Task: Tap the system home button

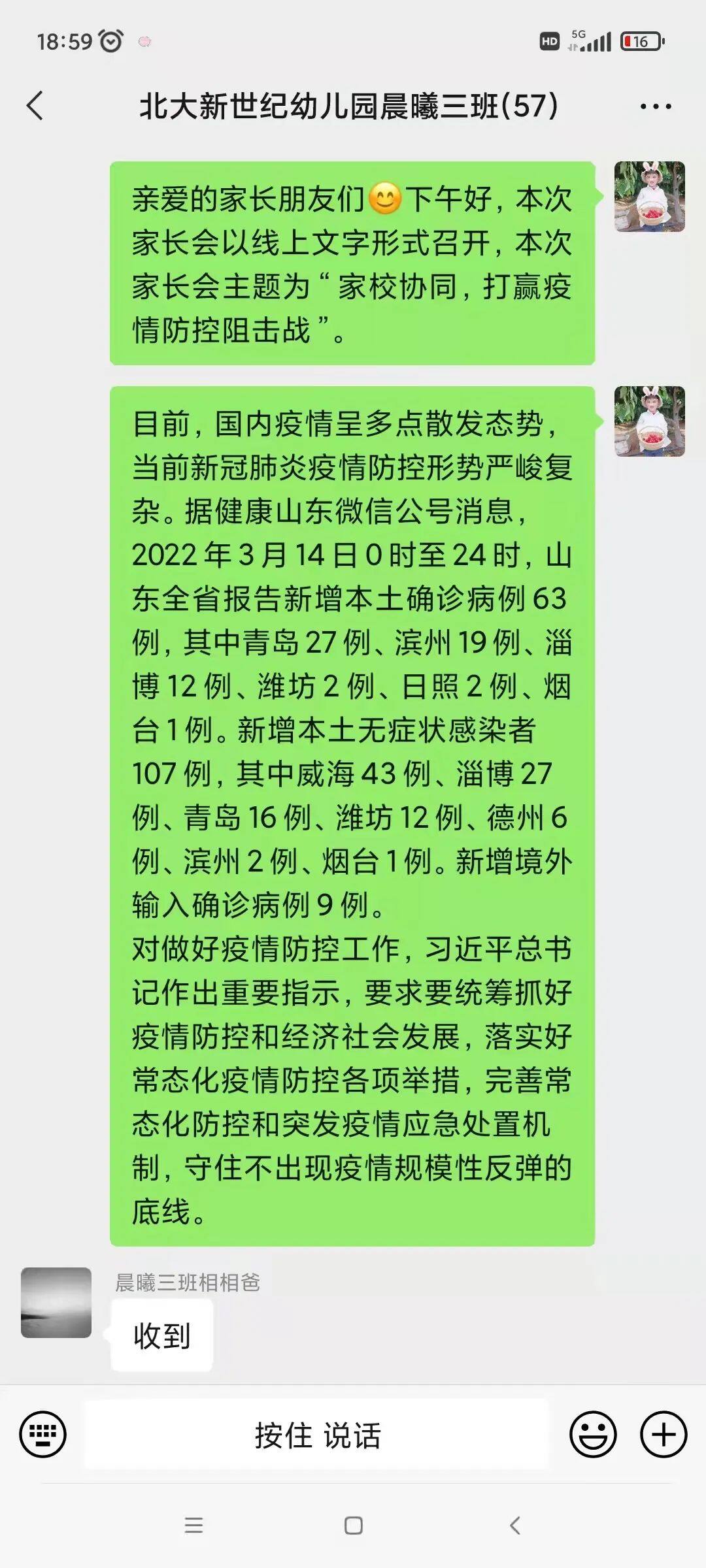Action: (x=353, y=1526)
